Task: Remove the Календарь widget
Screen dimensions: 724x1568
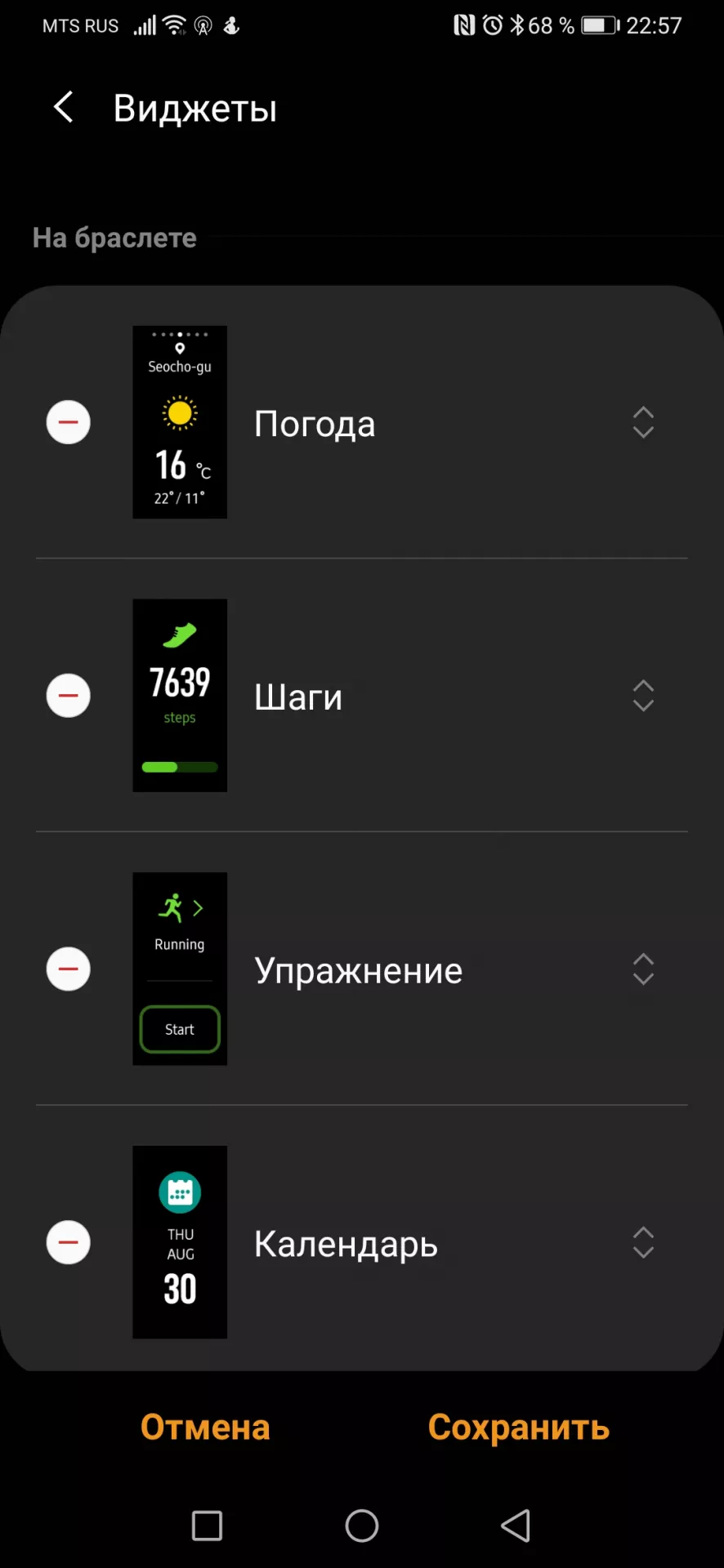Action: tap(69, 1242)
